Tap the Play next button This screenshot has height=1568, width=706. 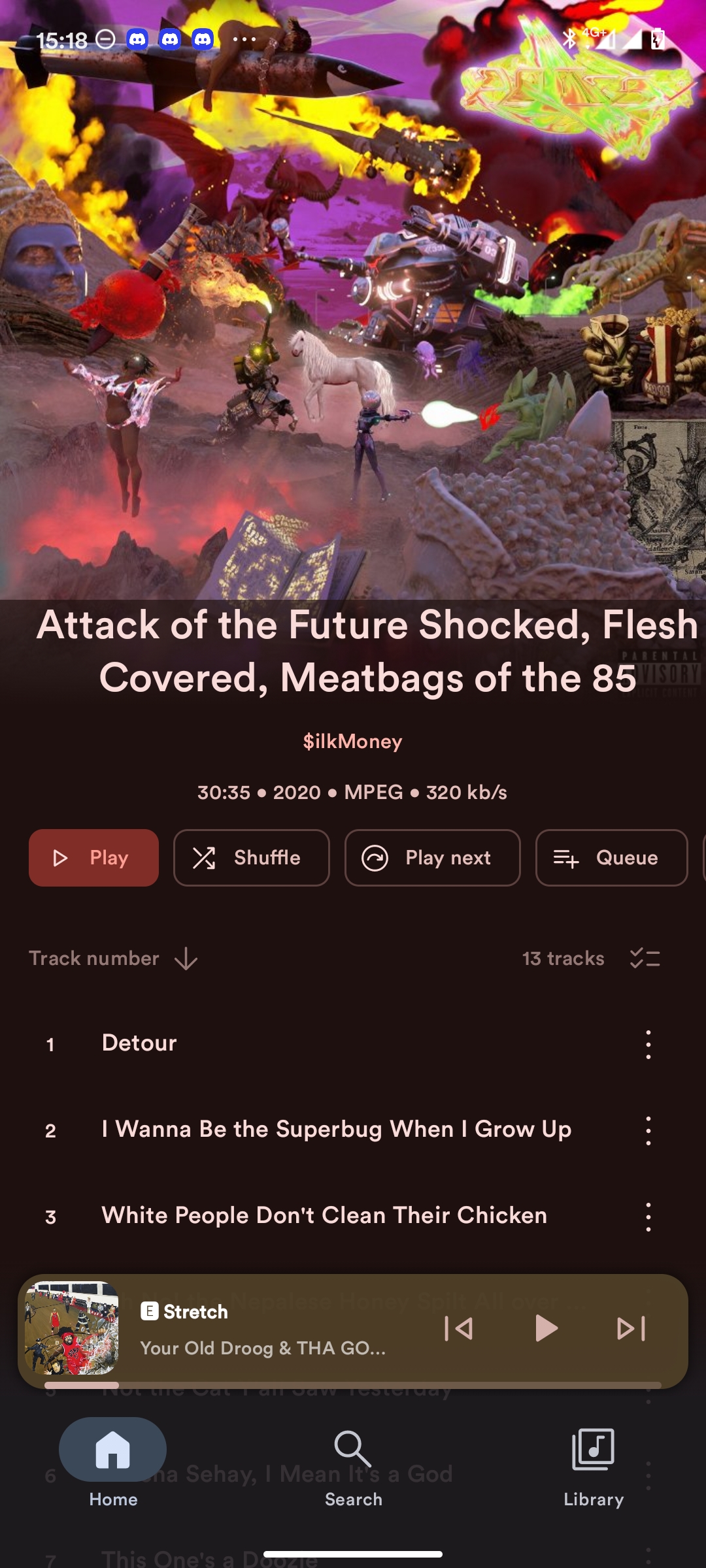[x=433, y=858]
